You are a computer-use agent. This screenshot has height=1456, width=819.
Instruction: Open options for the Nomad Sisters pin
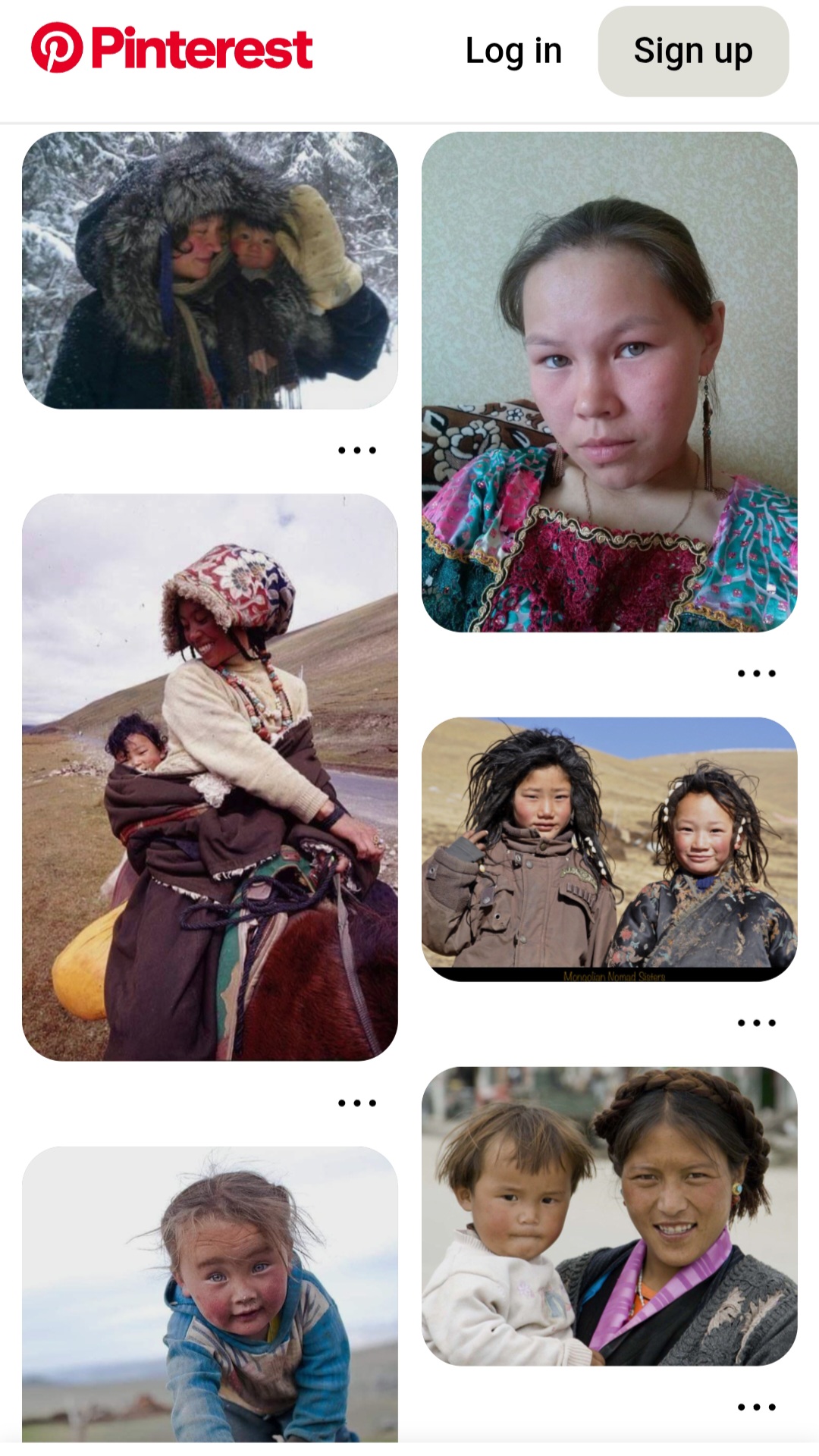tap(757, 1023)
